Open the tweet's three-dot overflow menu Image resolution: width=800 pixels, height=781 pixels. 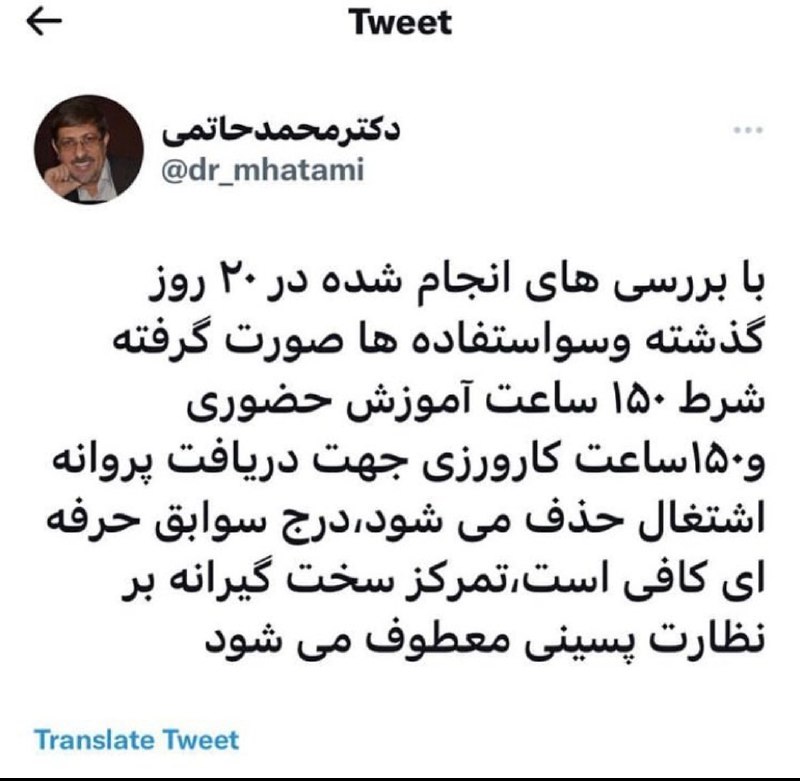point(748,131)
